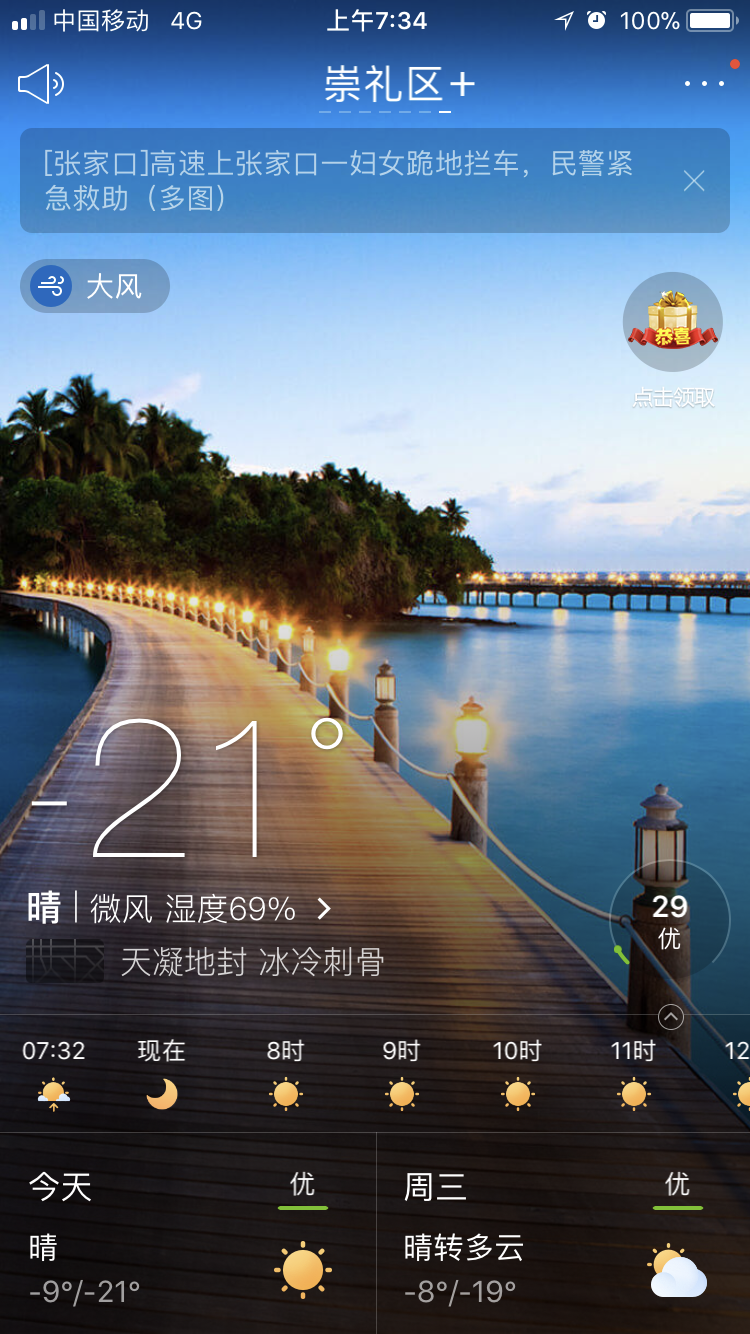Open the three-dot overflow menu
Screen dimensions: 750x1334
click(x=704, y=84)
